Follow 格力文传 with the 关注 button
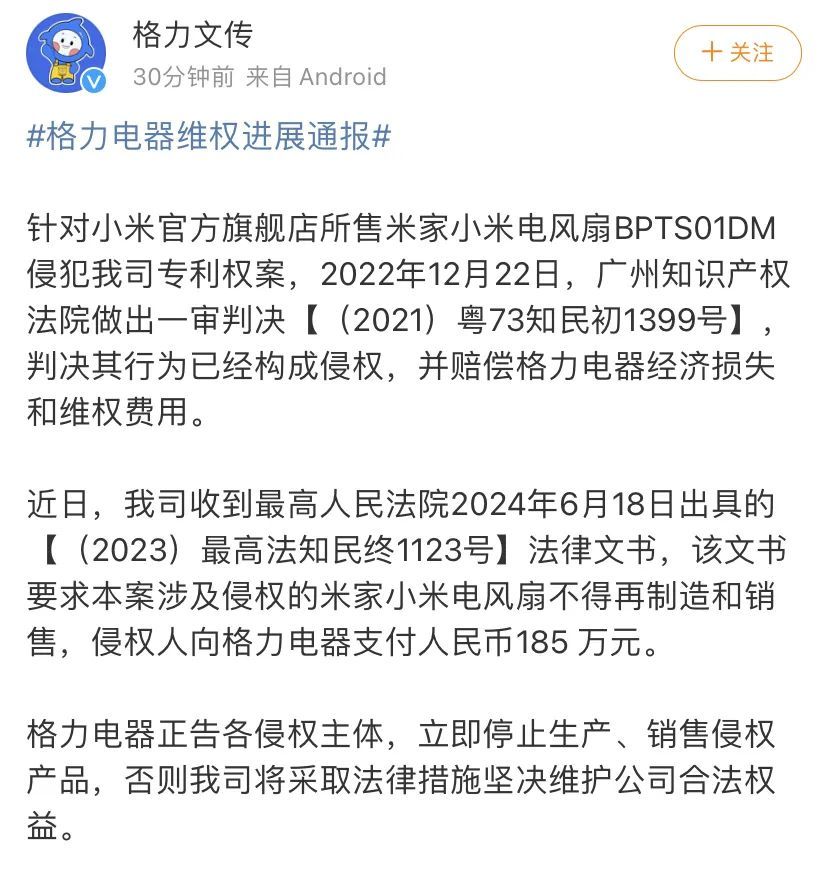The height and width of the screenshot is (874, 828). click(737, 53)
